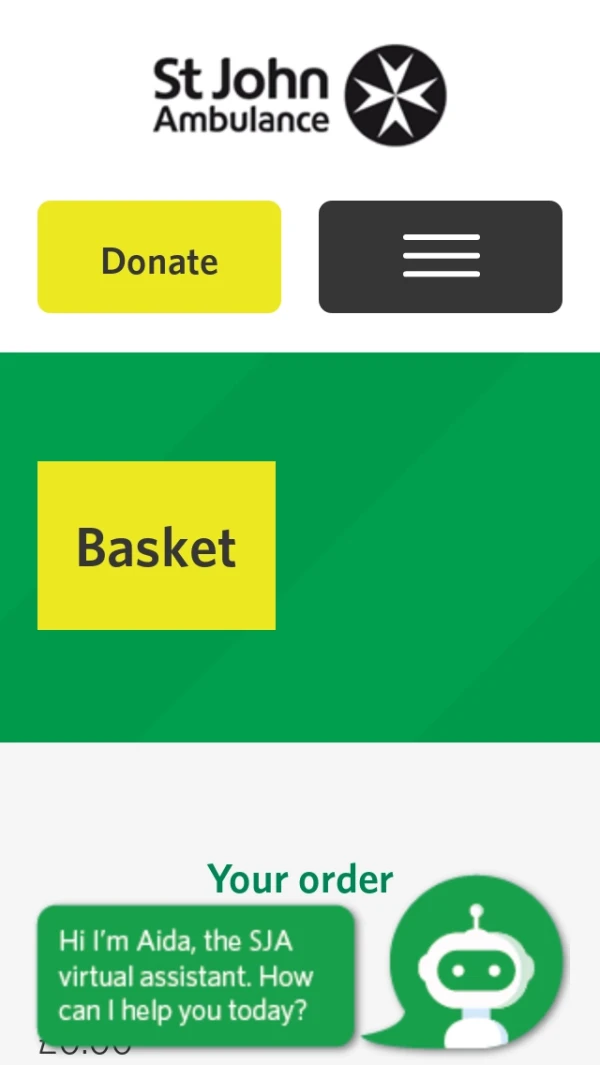Open the hamburger navigation menu
Image resolution: width=600 pixels, height=1065 pixels.
[x=440, y=257]
